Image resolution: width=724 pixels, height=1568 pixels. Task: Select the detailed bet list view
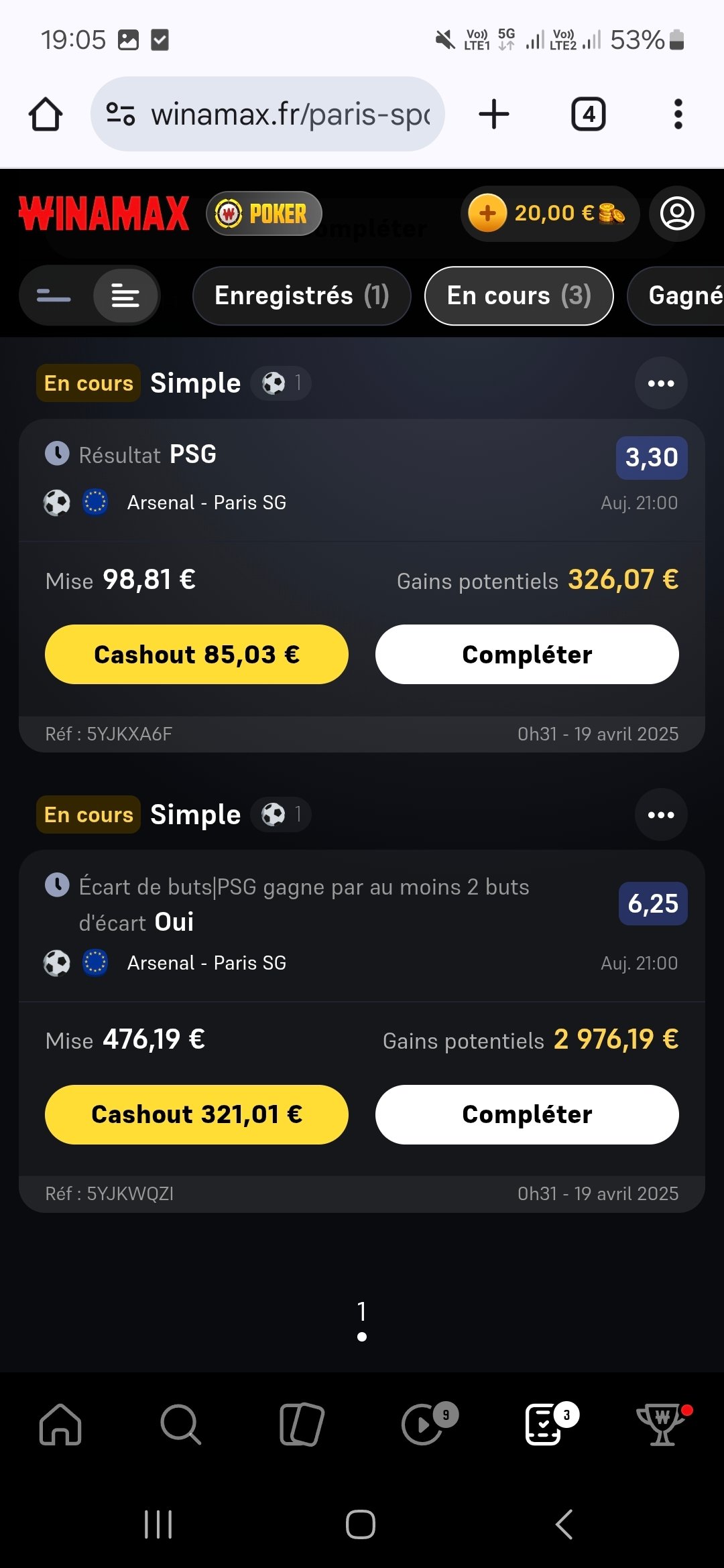(125, 296)
